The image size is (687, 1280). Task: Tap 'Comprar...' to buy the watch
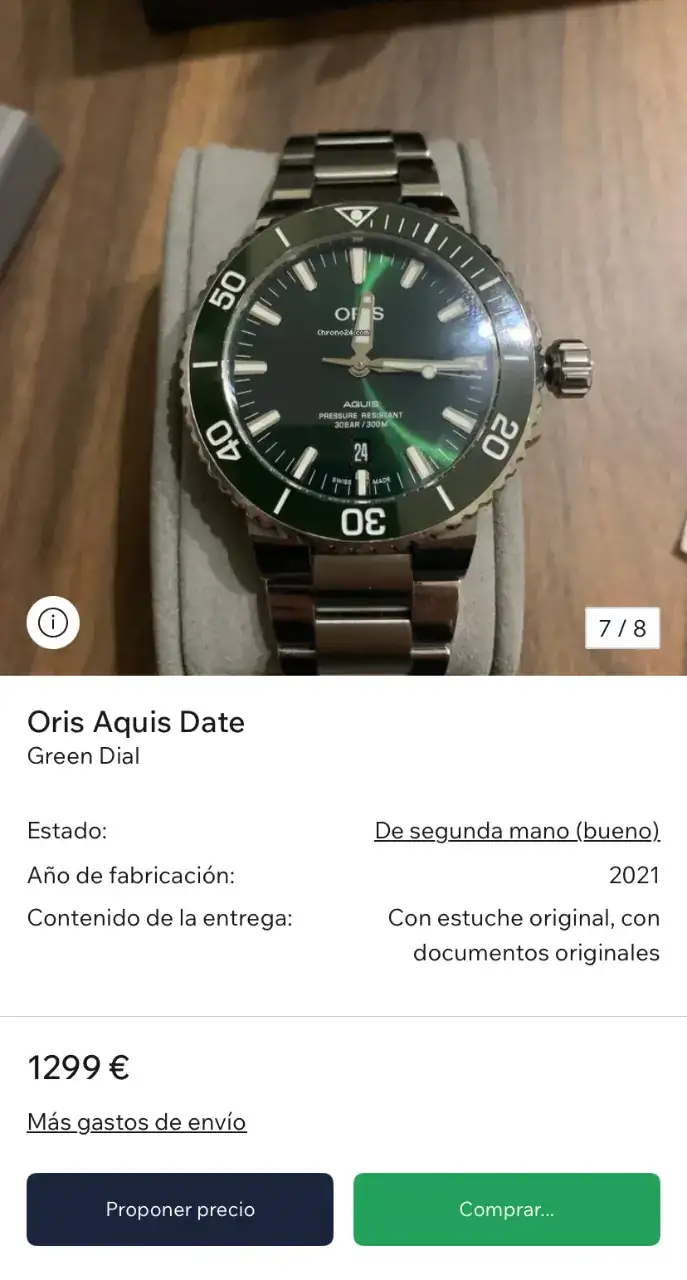[506, 1209]
